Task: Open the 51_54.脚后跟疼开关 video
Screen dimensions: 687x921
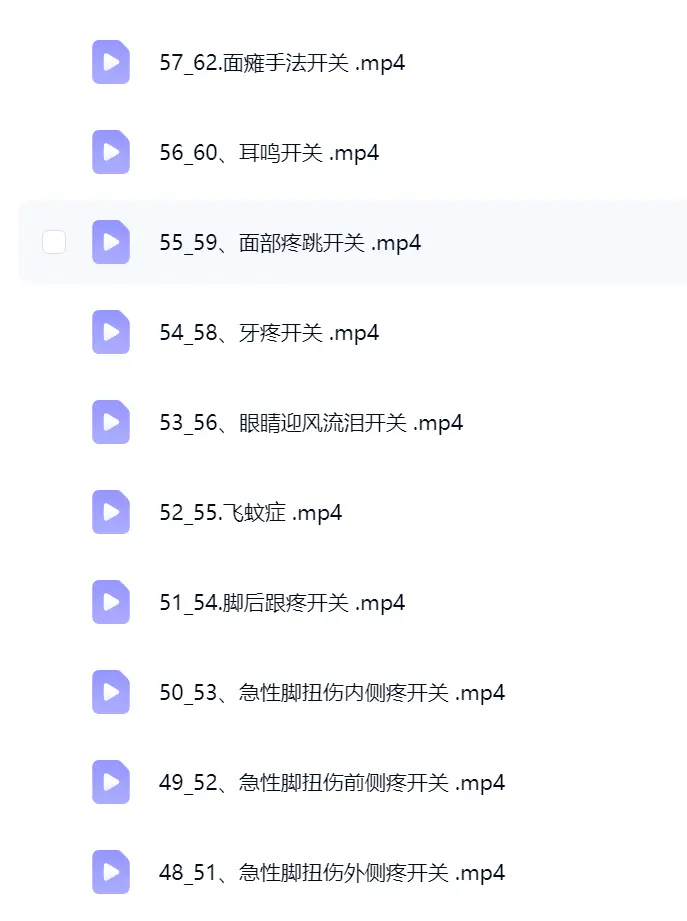Action: (x=282, y=602)
